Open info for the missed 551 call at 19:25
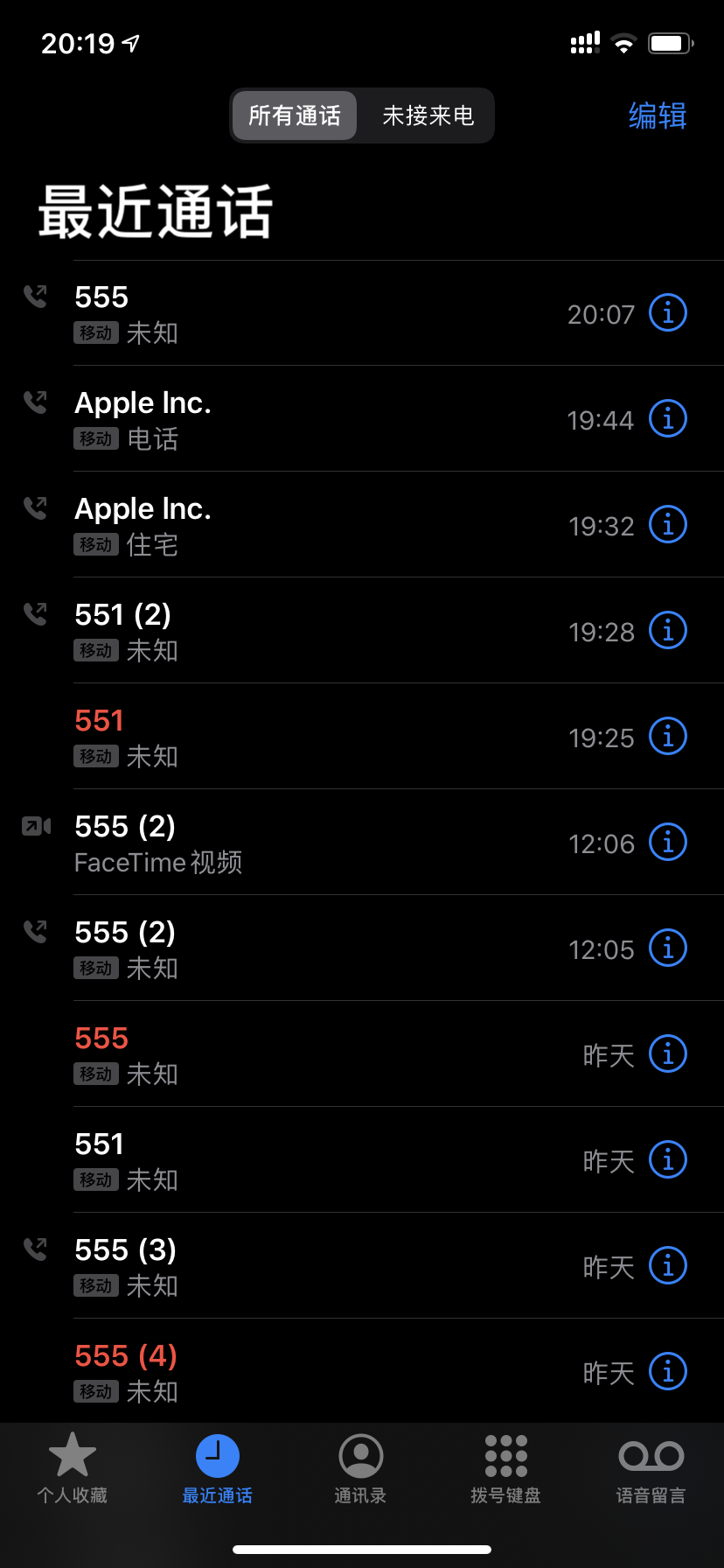 pyautogui.click(x=667, y=736)
